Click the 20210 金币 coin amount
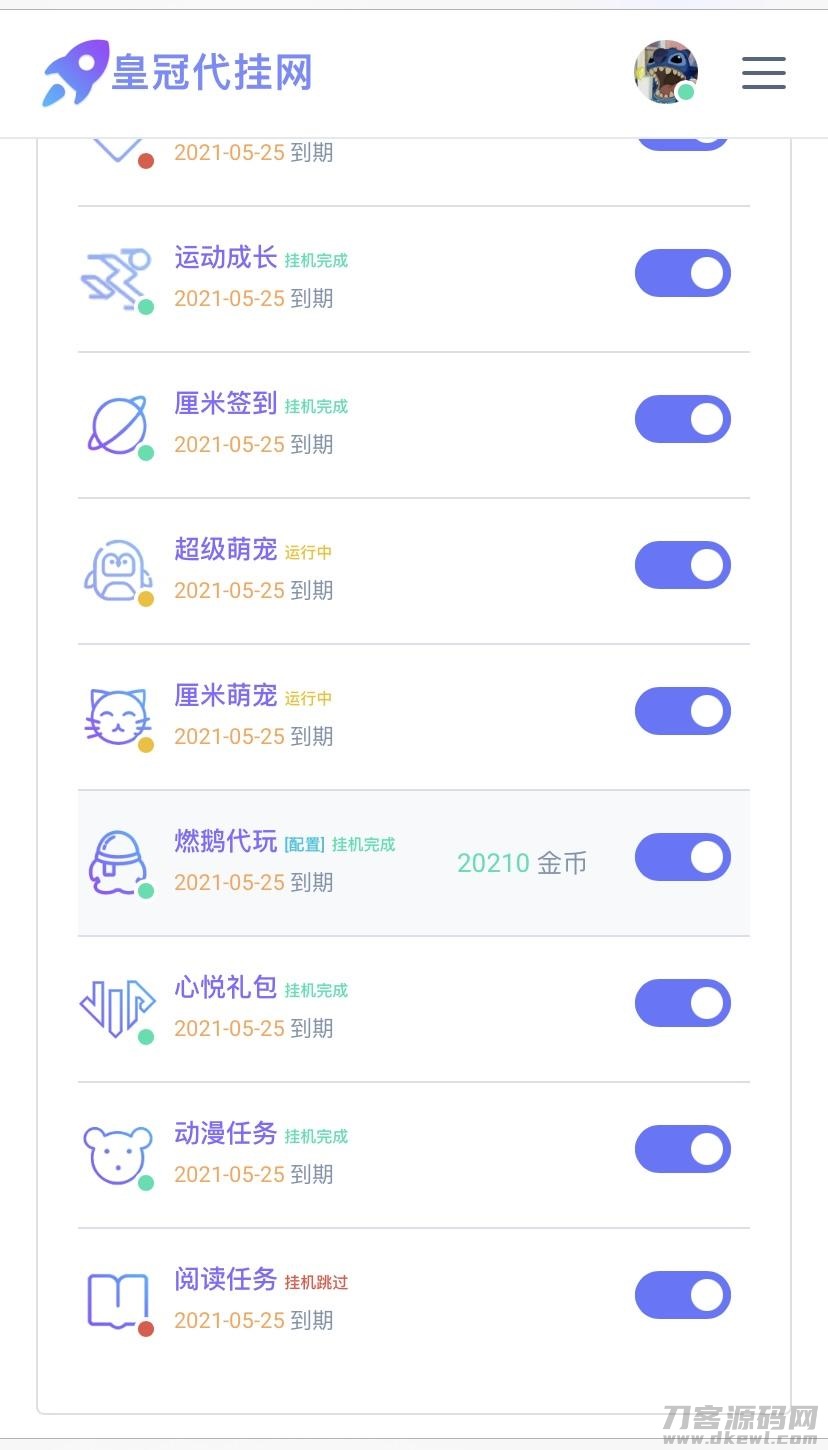This screenshot has height=1450, width=828. [x=522, y=862]
